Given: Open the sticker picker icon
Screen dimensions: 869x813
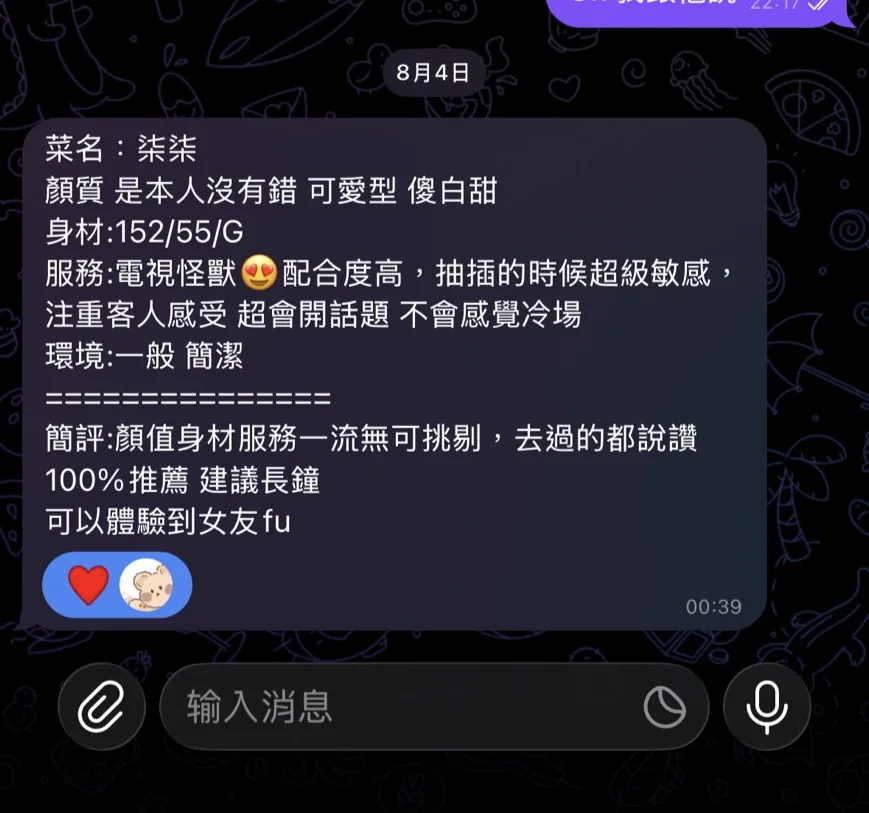Looking at the screenshot, I should tap(664, 707).
